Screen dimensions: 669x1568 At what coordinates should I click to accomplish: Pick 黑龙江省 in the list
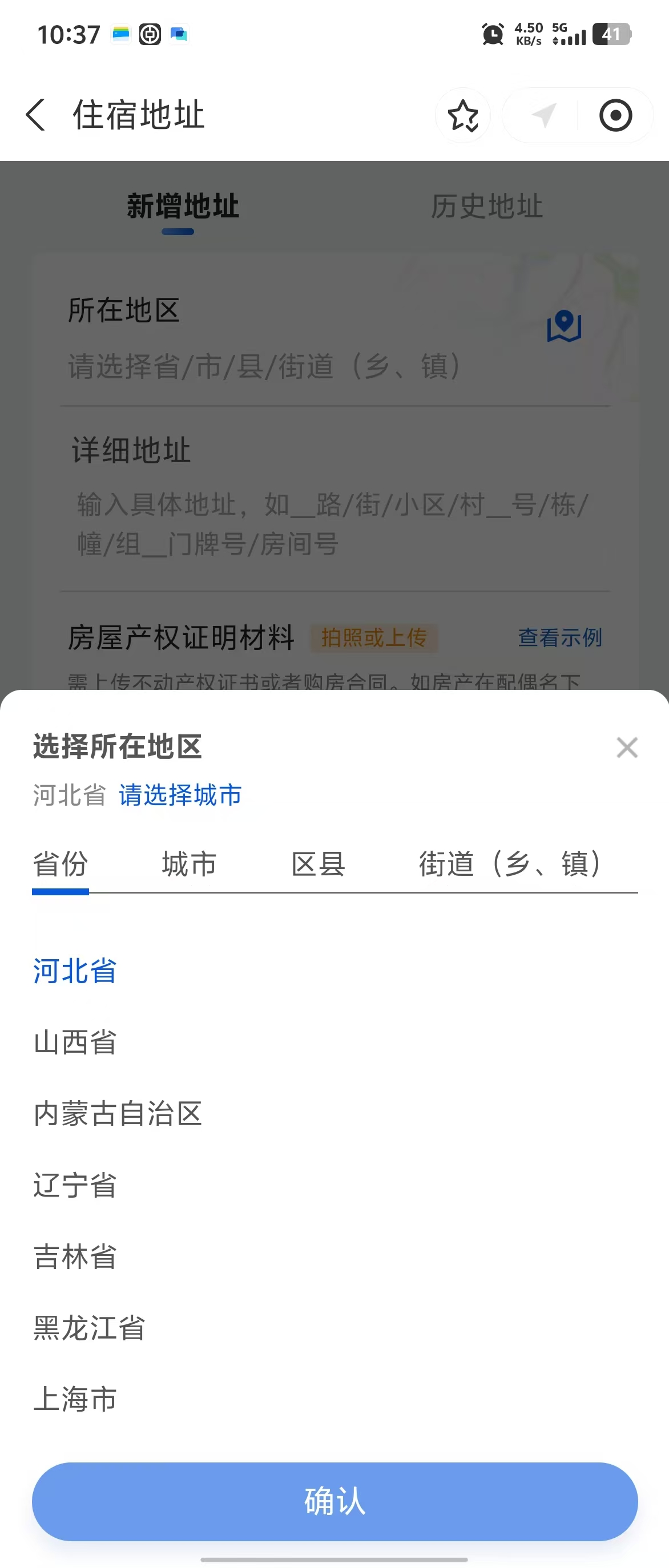(90, 1328)
